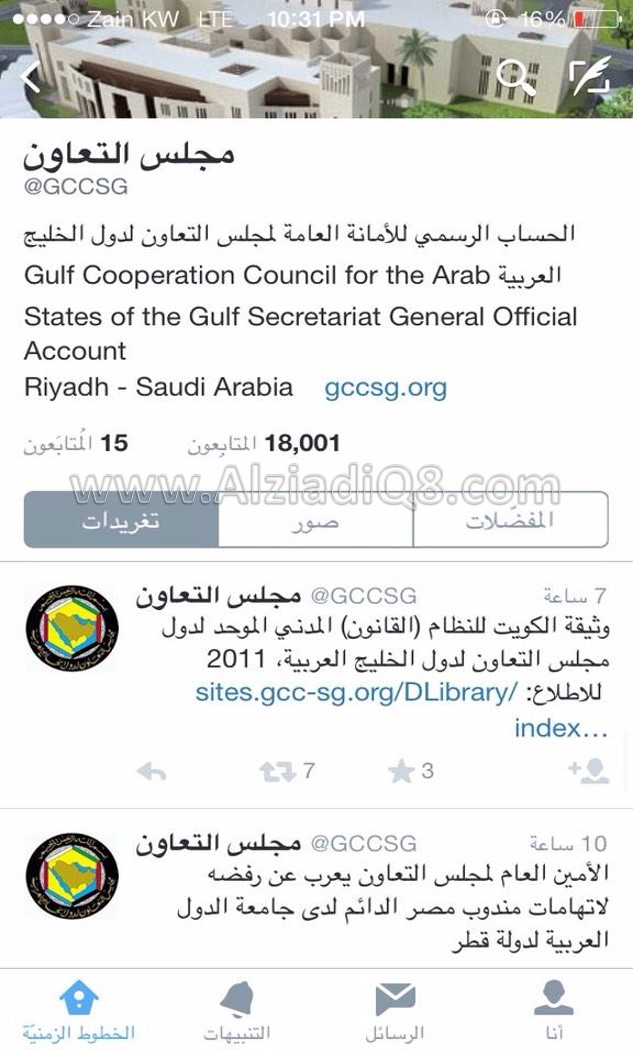
Task: Open the الرسائل messages tab
Action: tap(395, 1010)
